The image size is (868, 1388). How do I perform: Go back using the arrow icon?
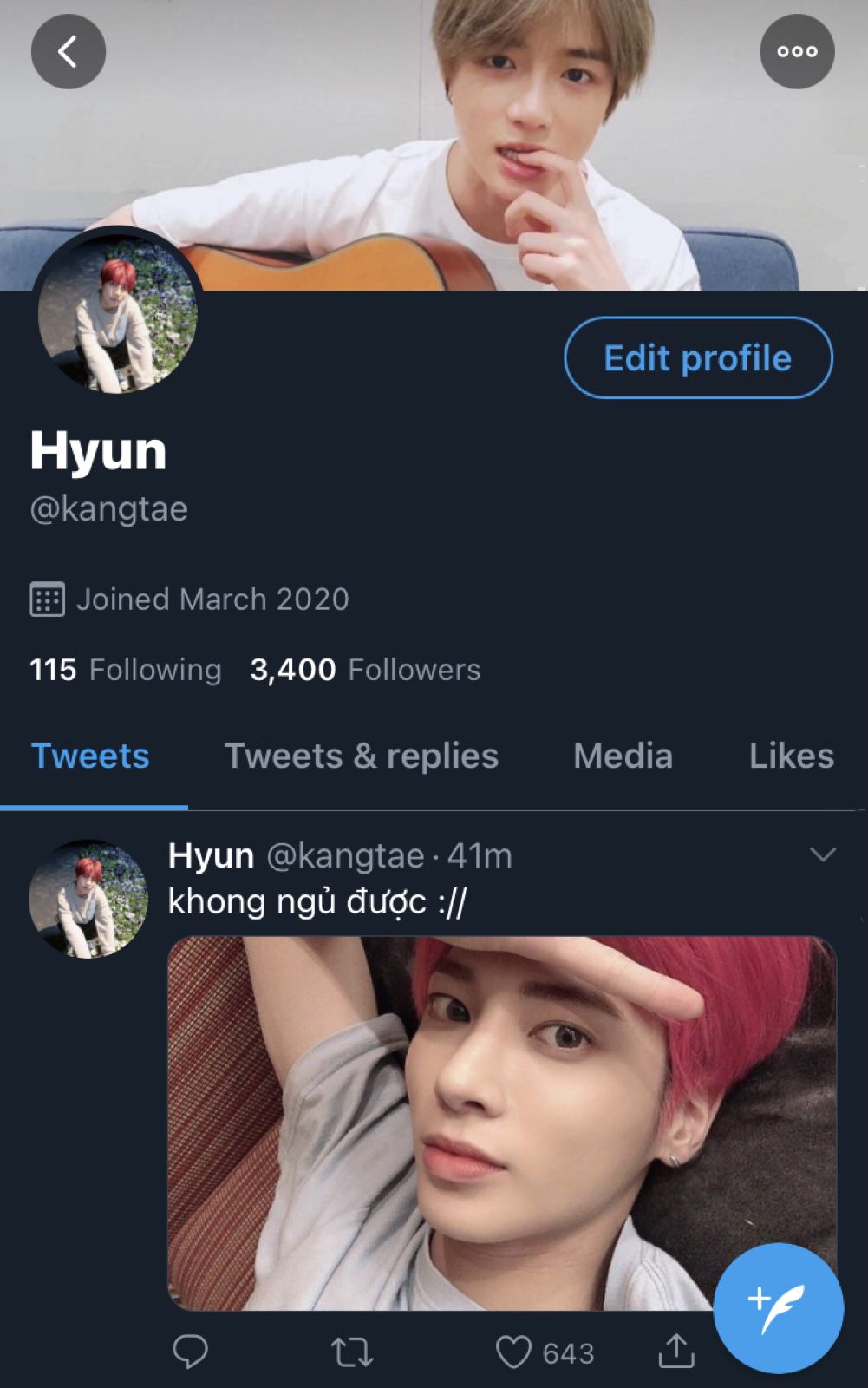point(68,52)
